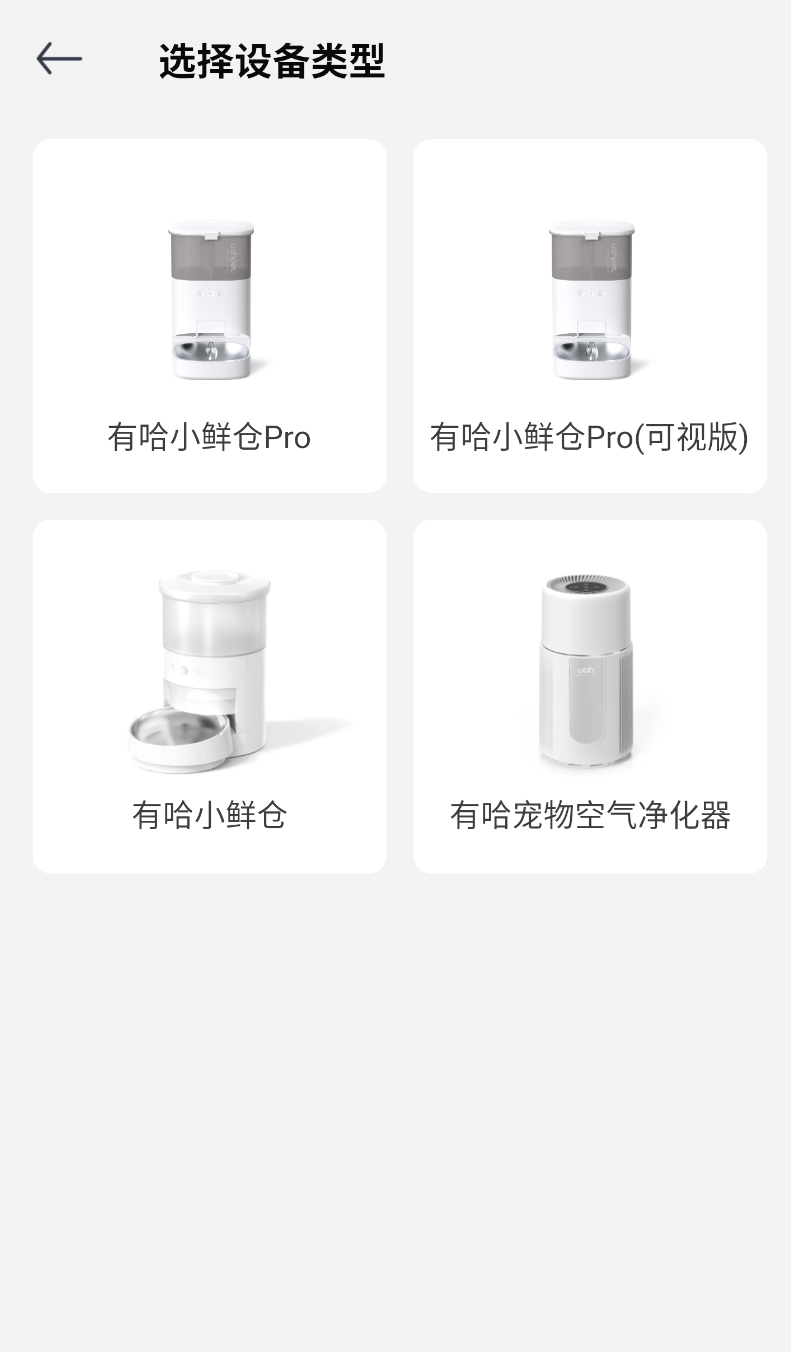The image size is (791, 1352).
Task: Click the 有哈小鲜仓Pro text label
Action: (x=209, y=437)
